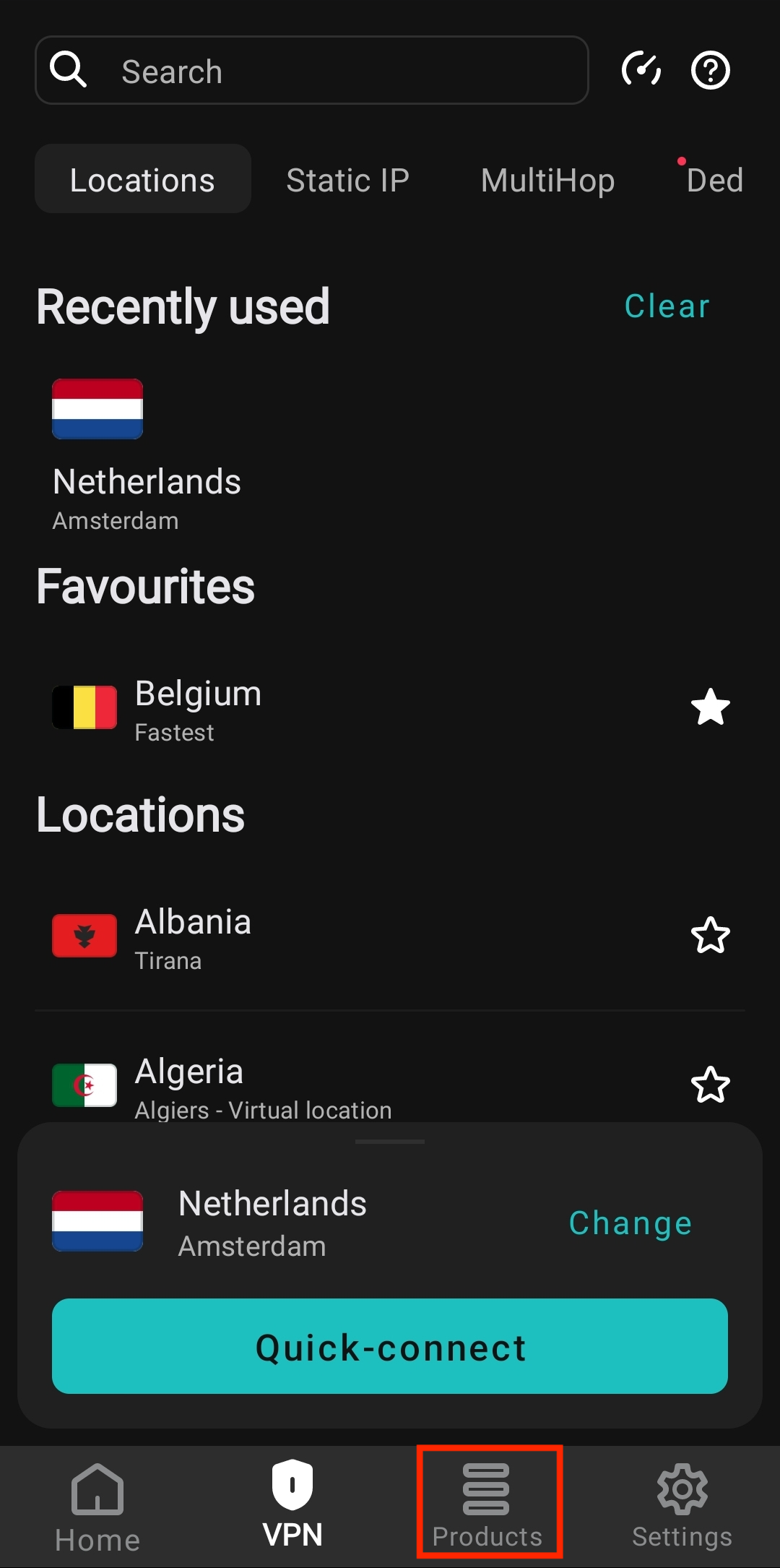Add Albania to favourites
Viewport: 780px width, 1568px height.
(x=711, y=936)
